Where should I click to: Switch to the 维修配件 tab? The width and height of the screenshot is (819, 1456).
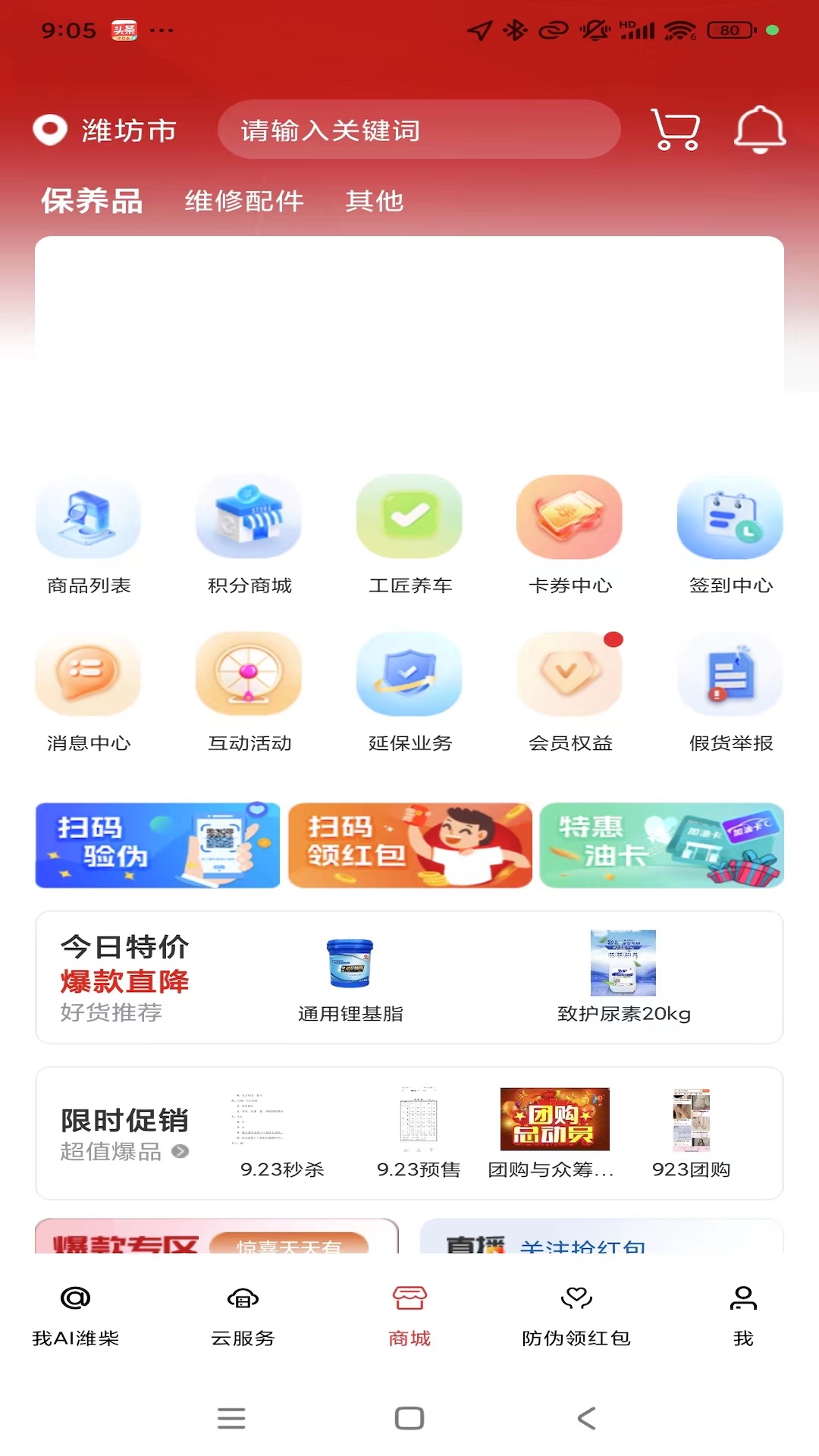[243, 201]
